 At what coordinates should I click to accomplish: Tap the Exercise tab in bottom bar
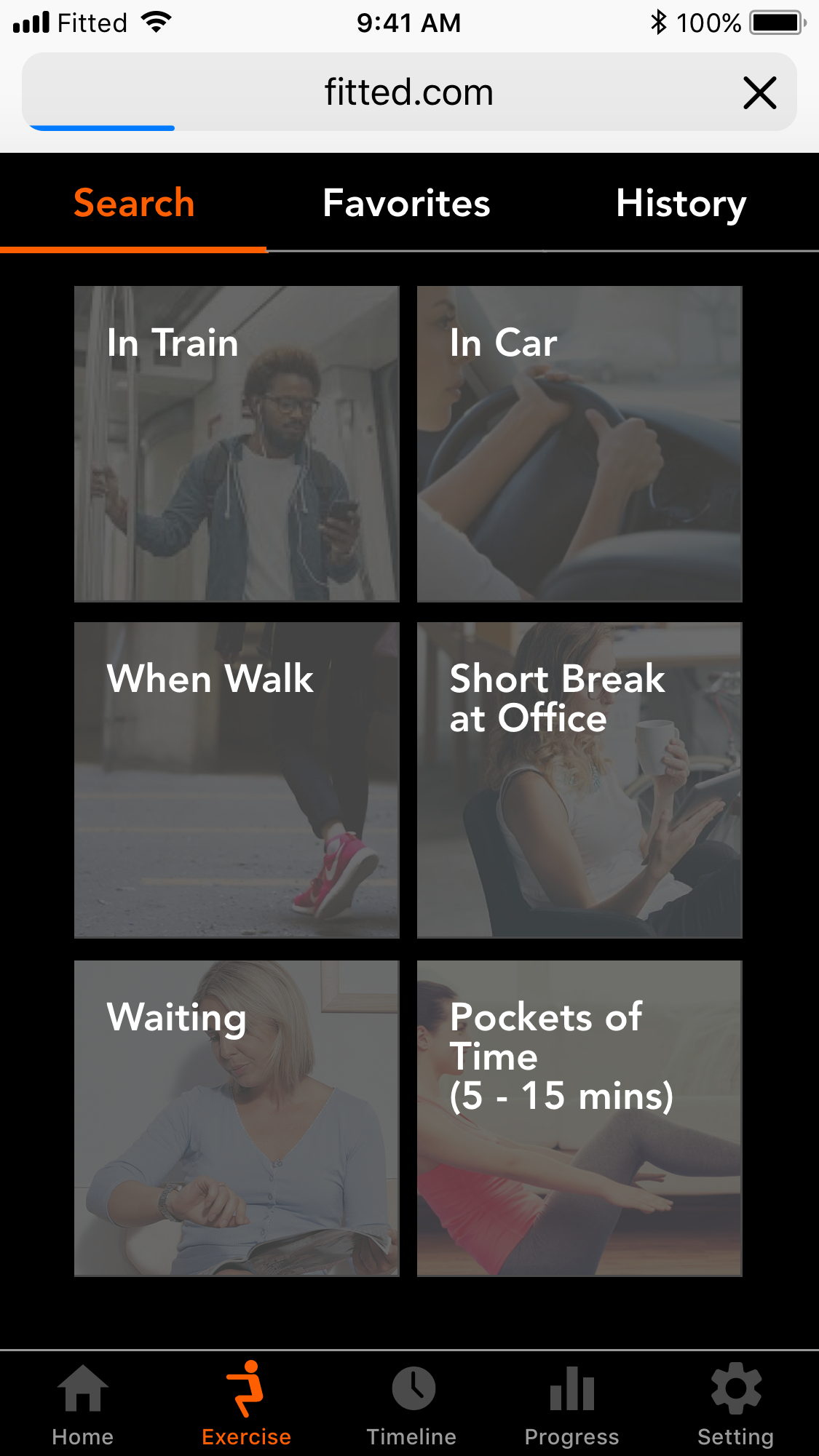click(x=246, y=1404)
